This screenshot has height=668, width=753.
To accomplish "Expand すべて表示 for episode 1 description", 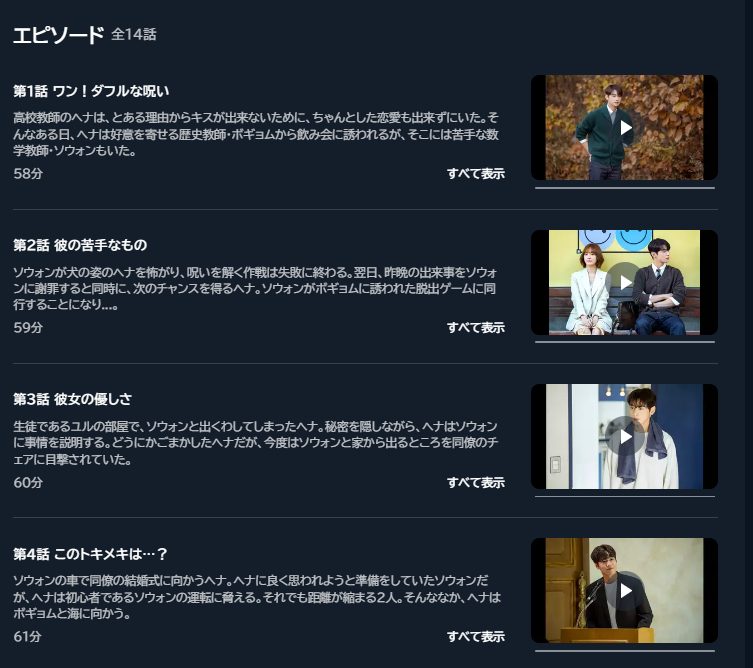I will tap(475, 174).
